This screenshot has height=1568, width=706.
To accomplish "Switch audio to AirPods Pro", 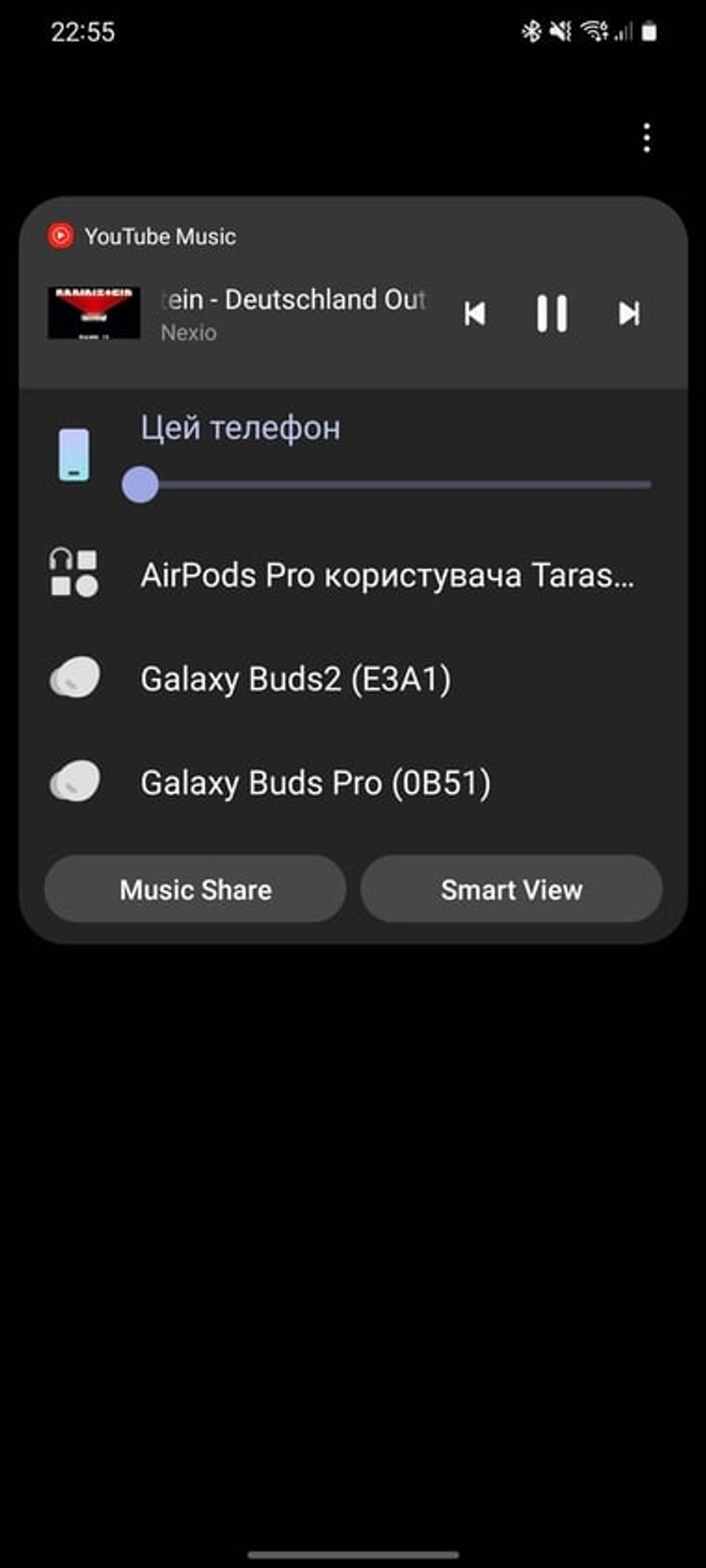I will [387, 575].
